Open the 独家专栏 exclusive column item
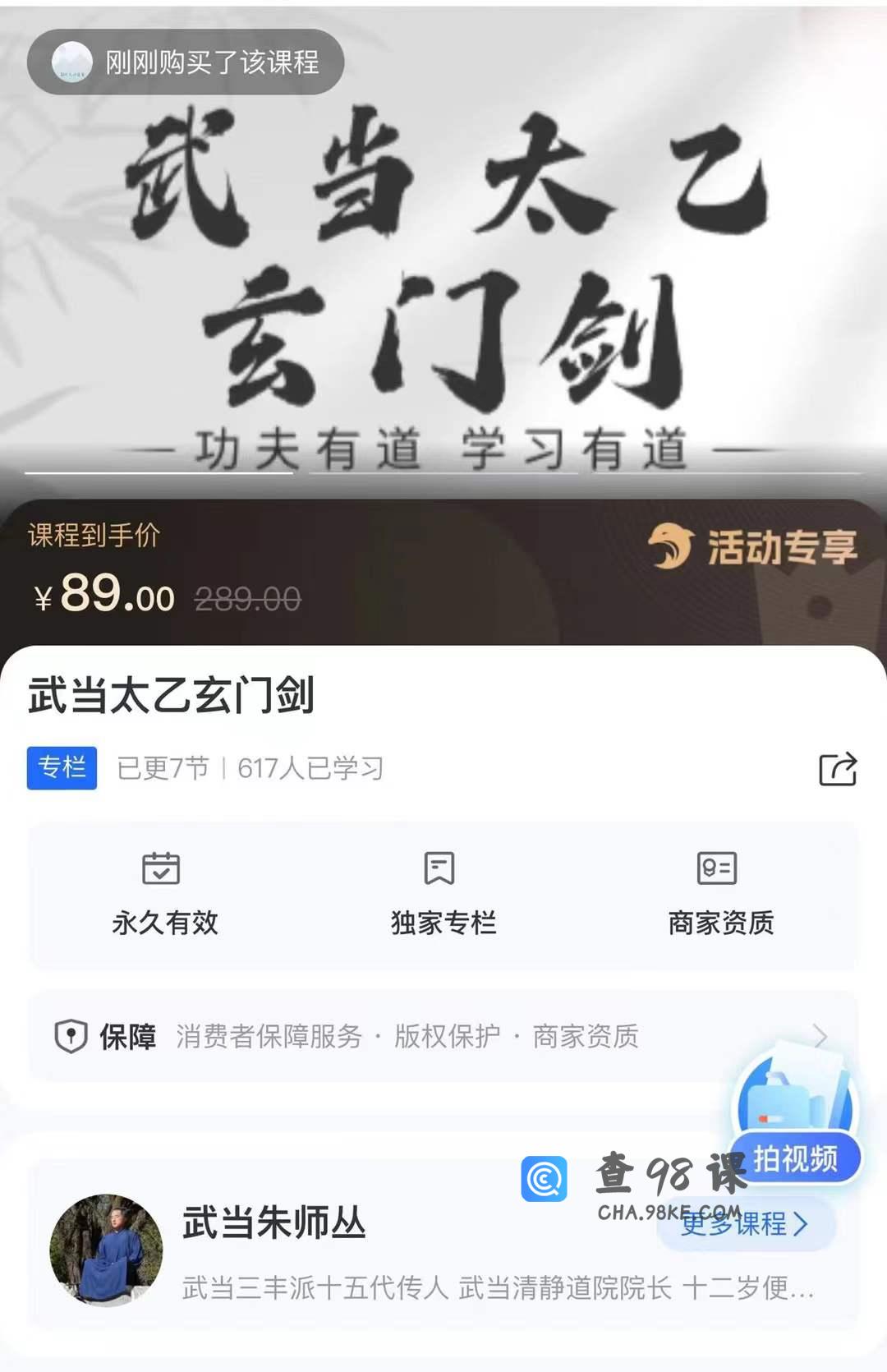 coord(443,895)
